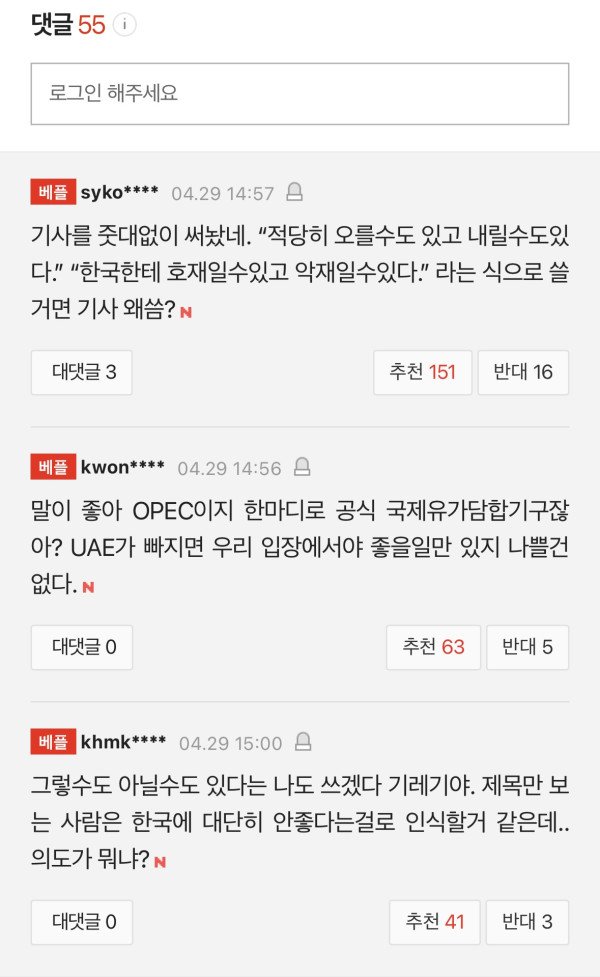
Task: Open replies on kwon****'s comment
Action: 82,647
